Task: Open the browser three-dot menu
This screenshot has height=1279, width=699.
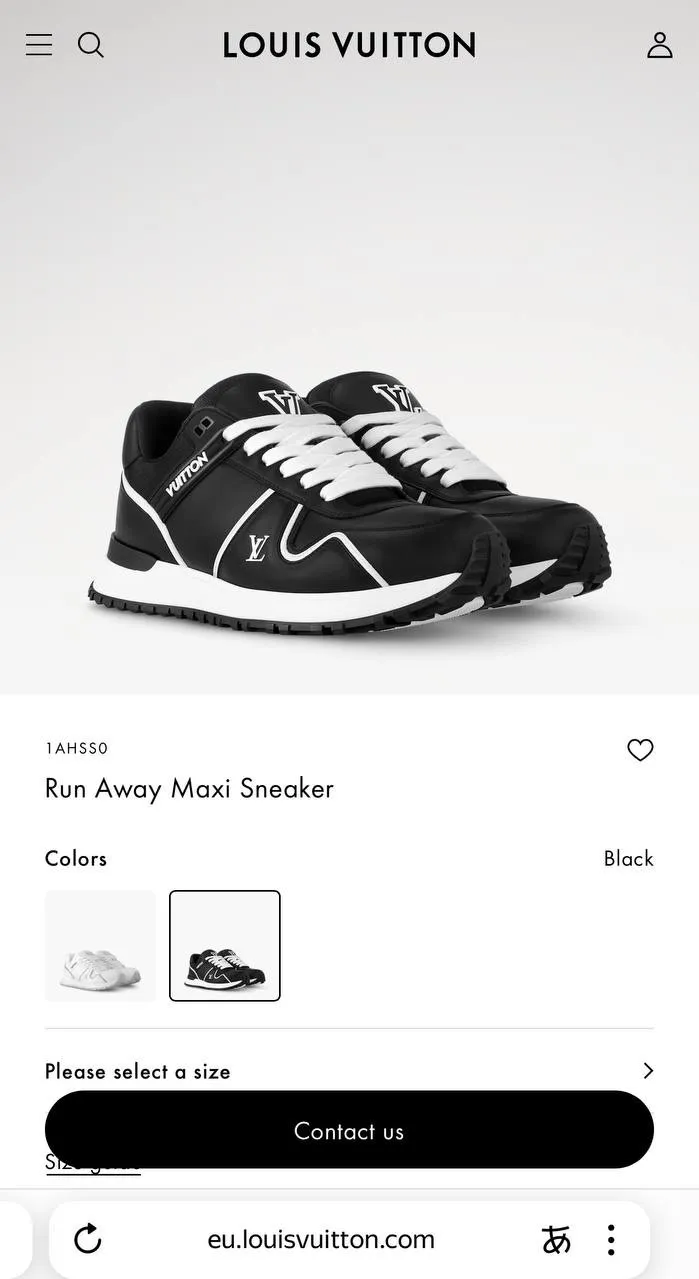Action: pyautogui.click(x=611, y=1239)
